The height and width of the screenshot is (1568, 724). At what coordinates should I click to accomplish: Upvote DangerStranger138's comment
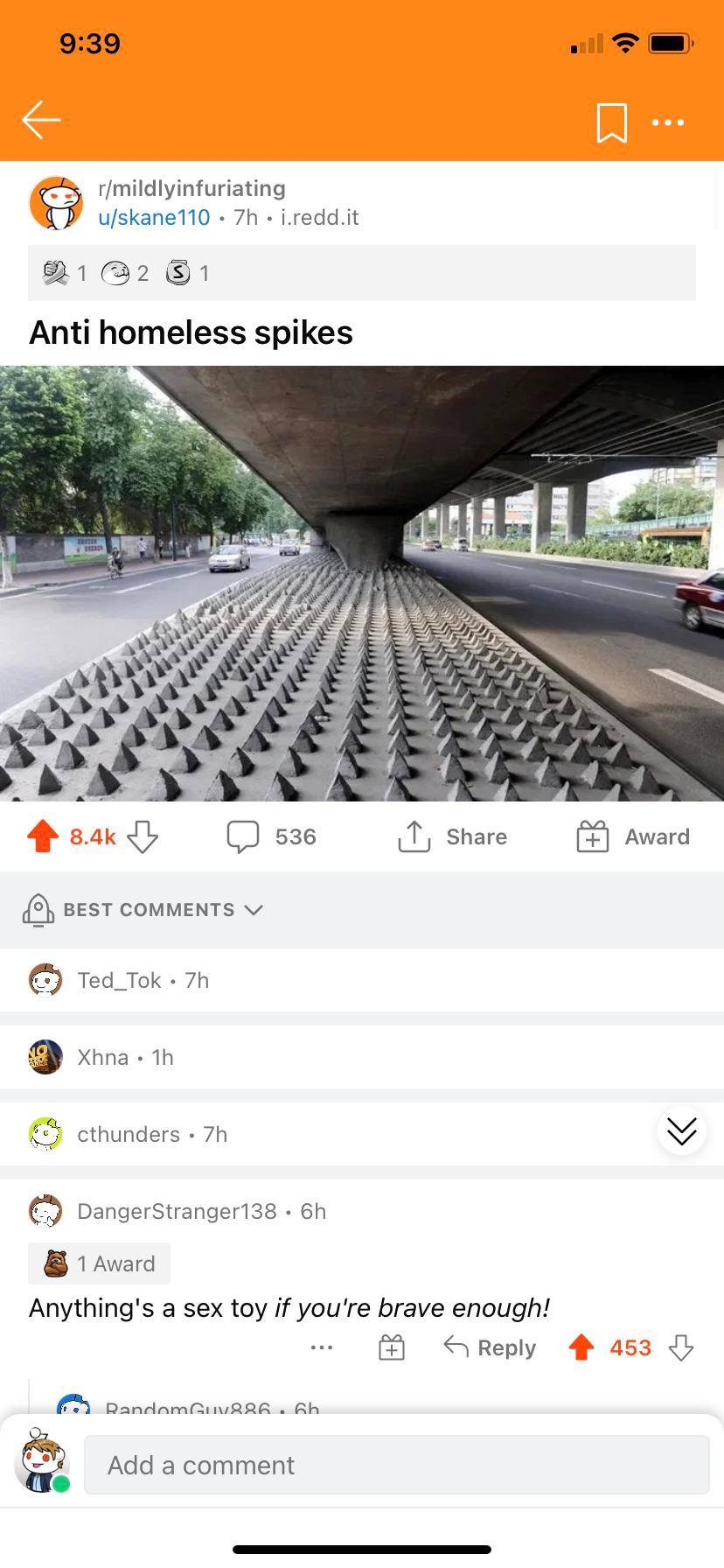pos(581,1347)
